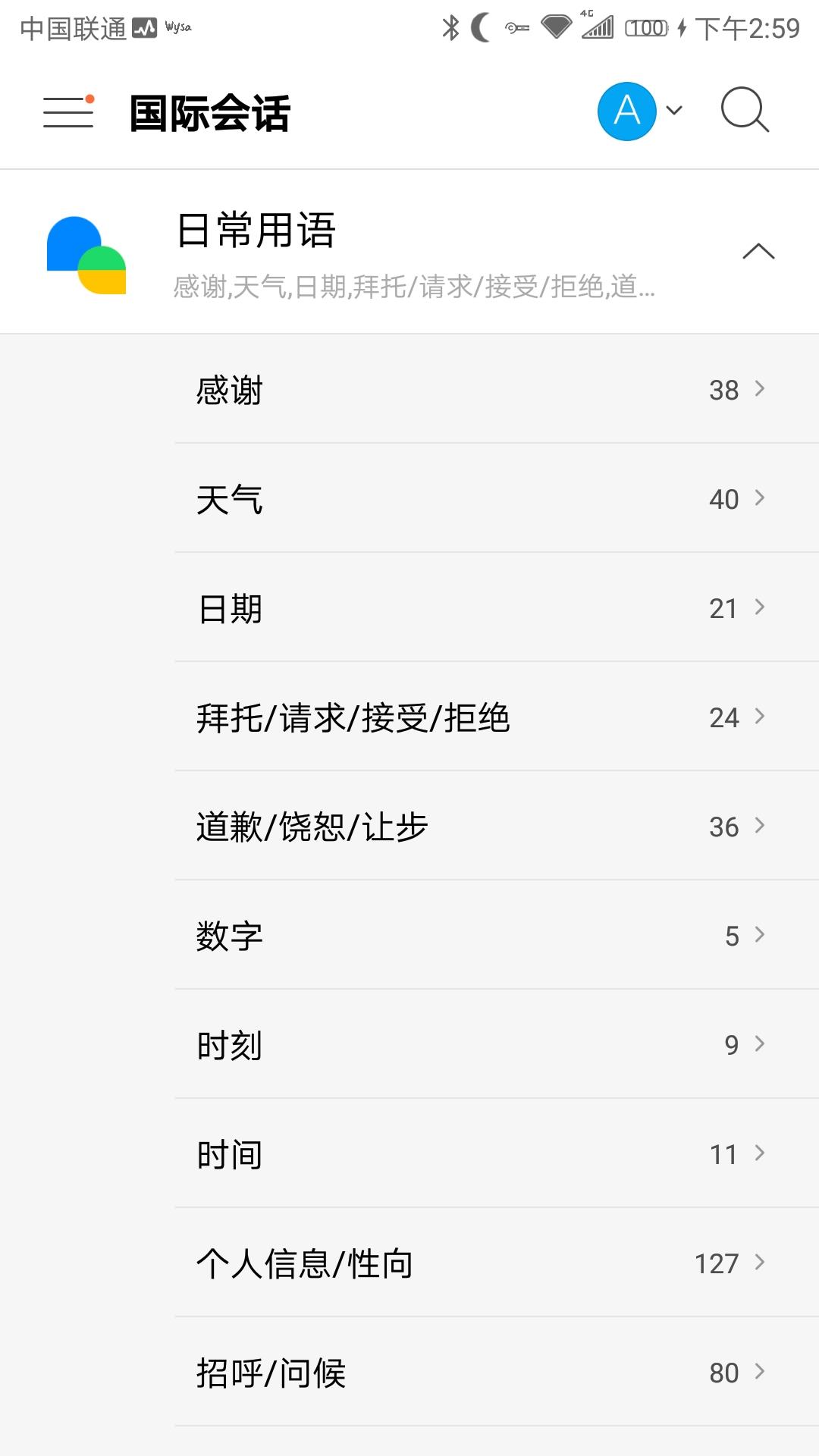
Task: Select the 时刻 category
Action: pos(470,1044)
